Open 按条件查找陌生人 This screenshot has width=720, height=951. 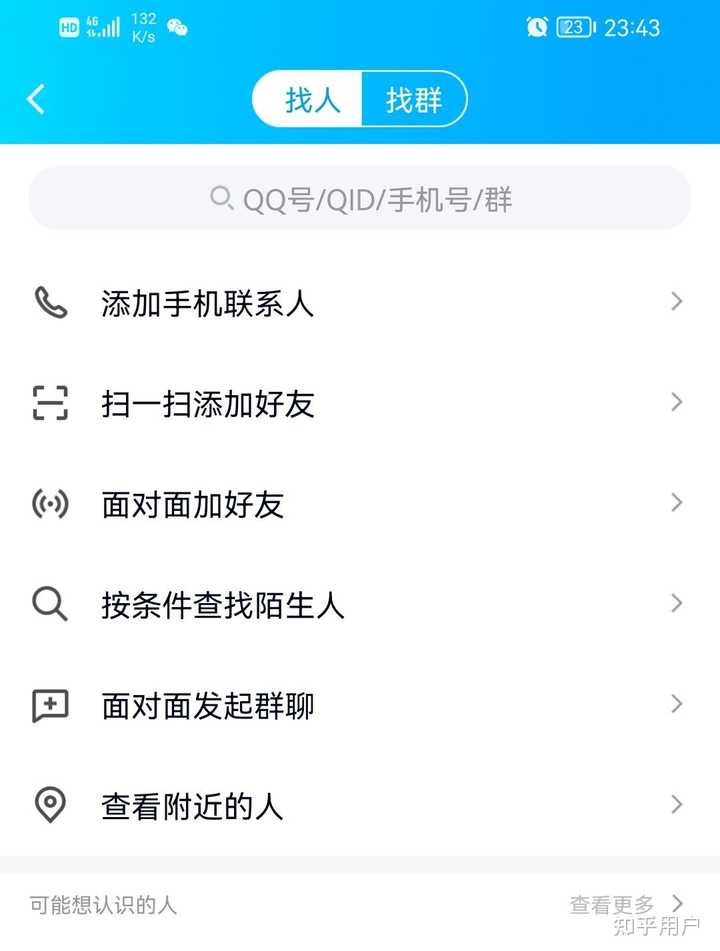[224, 604]
